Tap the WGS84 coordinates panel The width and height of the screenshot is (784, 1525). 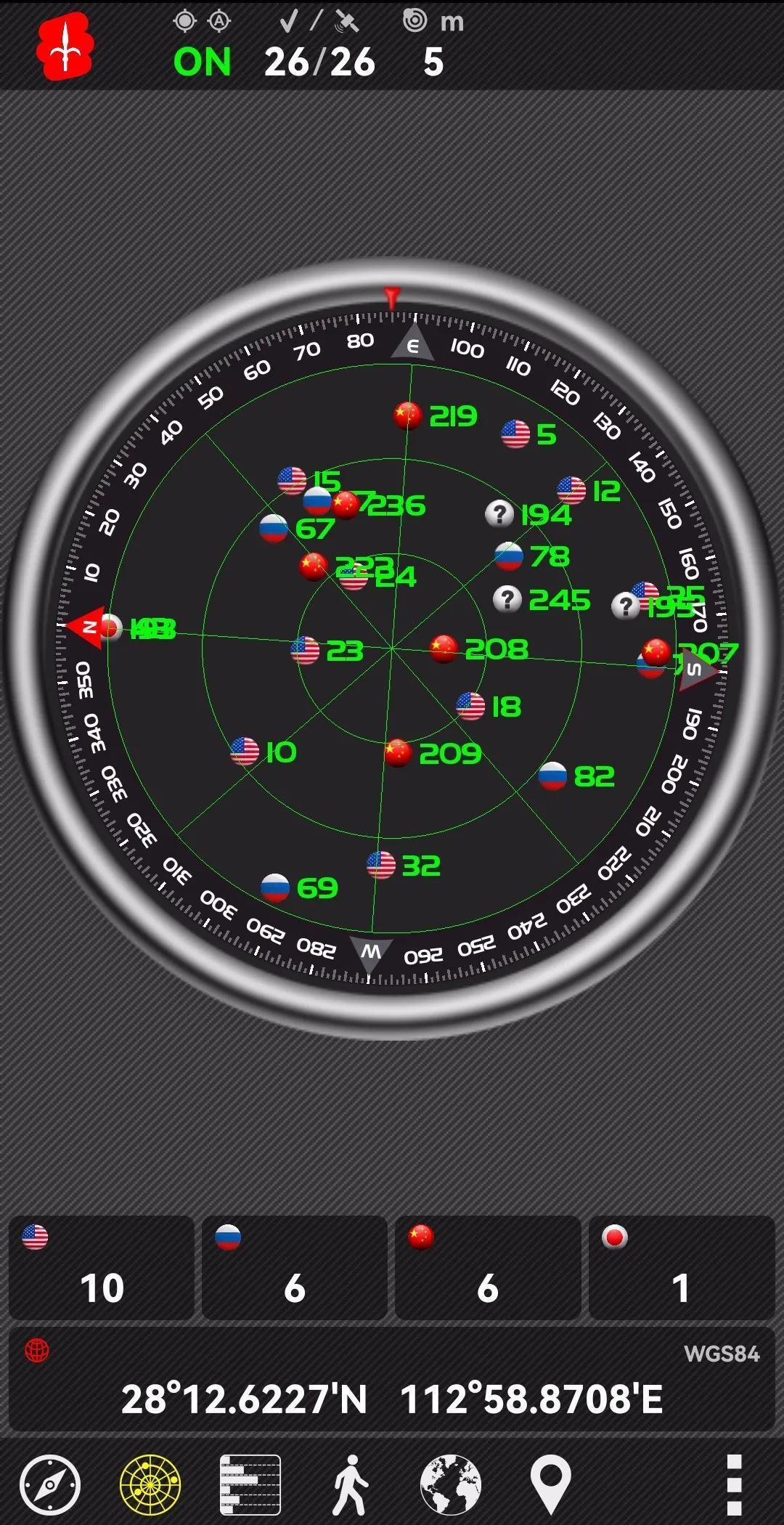[392, 1380]
